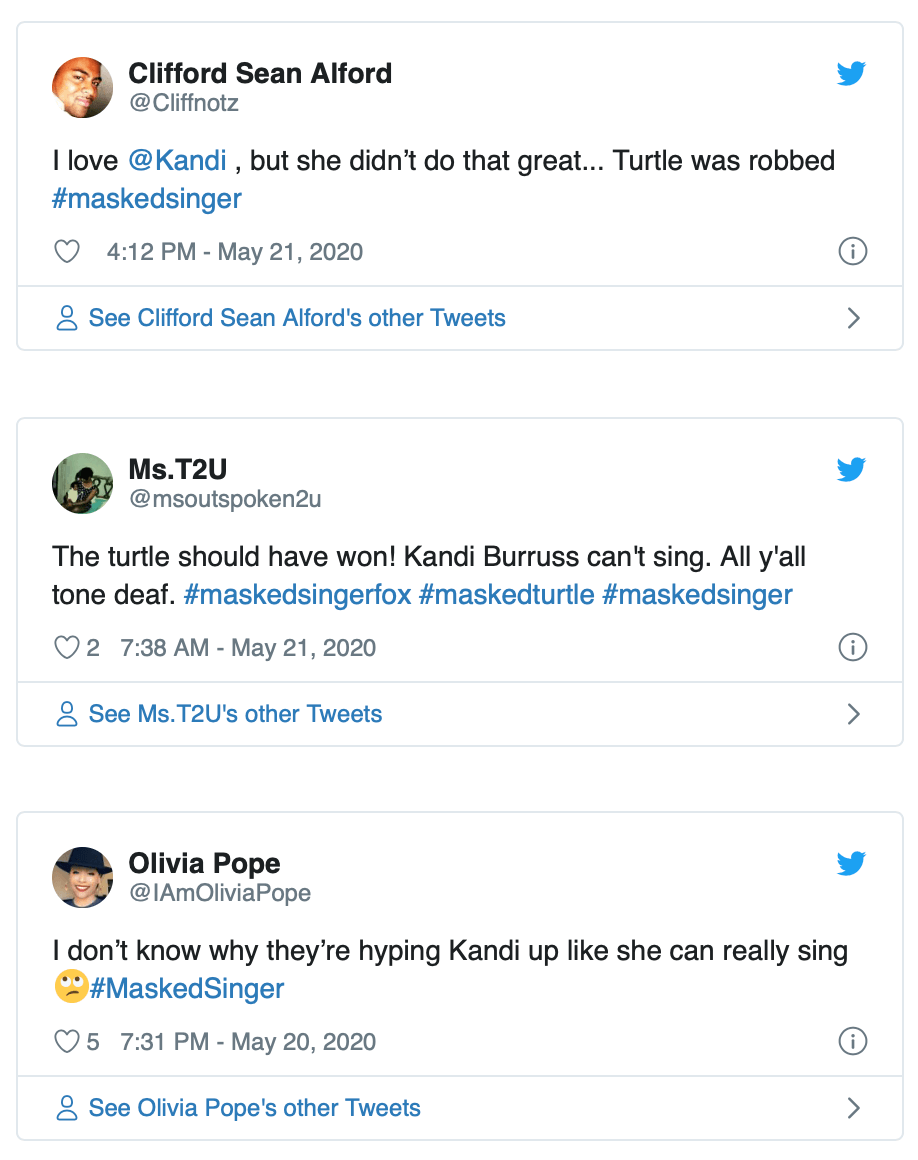This screenshot has width=918, height=1160.
Task: Open info icon on Clifford's tweet
Action: click(852, 251)
